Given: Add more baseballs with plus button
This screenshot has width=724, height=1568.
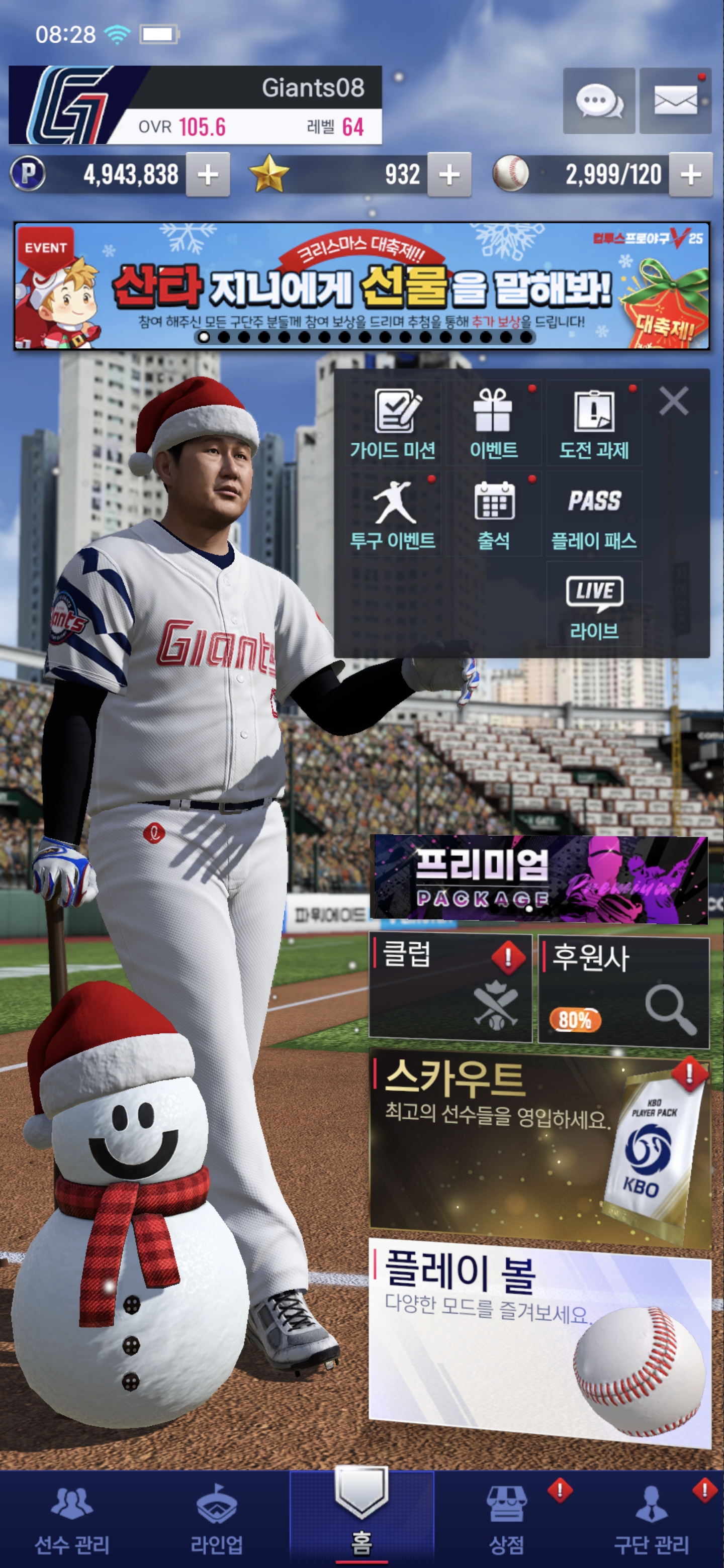Looking at the screenshot, I should (690, 175).
